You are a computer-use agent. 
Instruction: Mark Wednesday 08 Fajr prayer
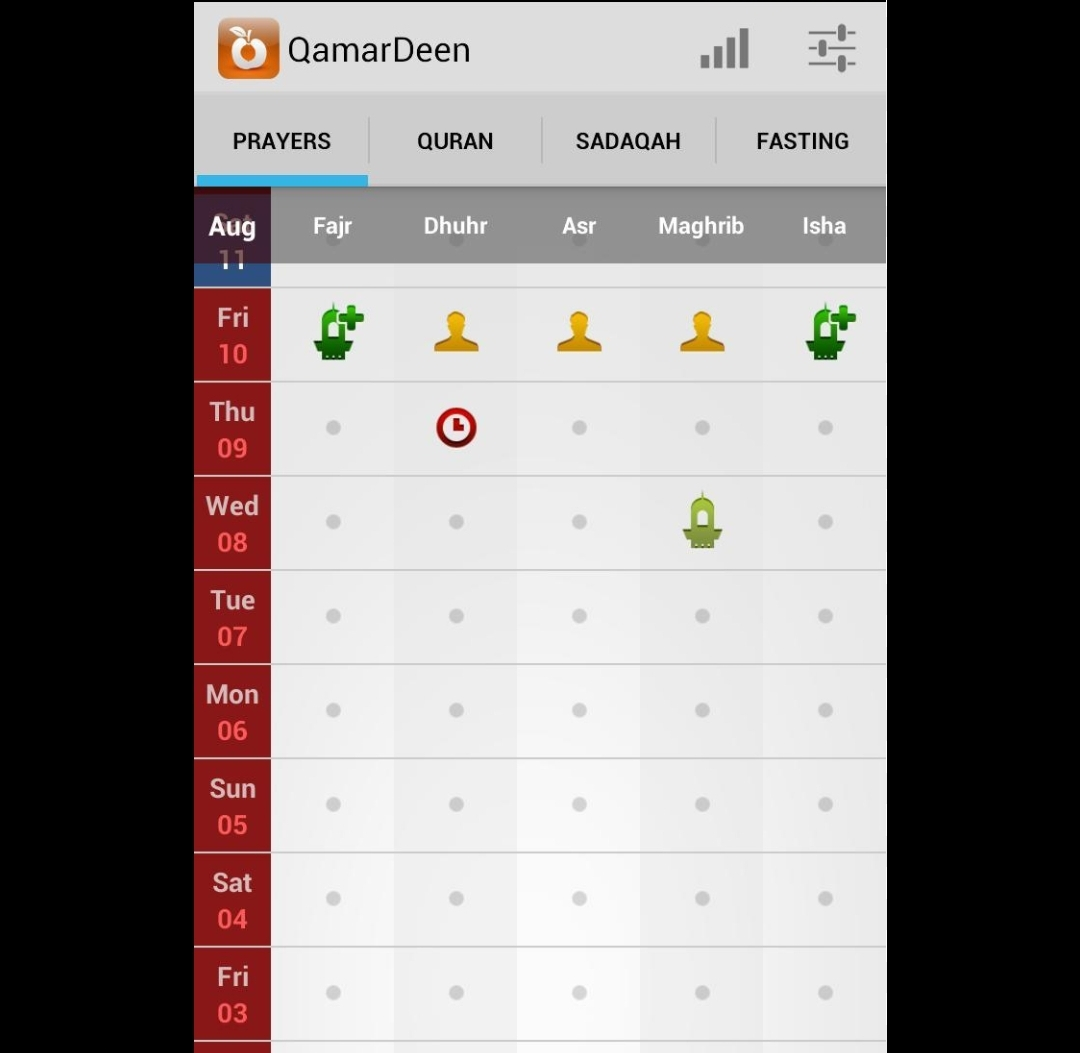click(x=333, y=521)
